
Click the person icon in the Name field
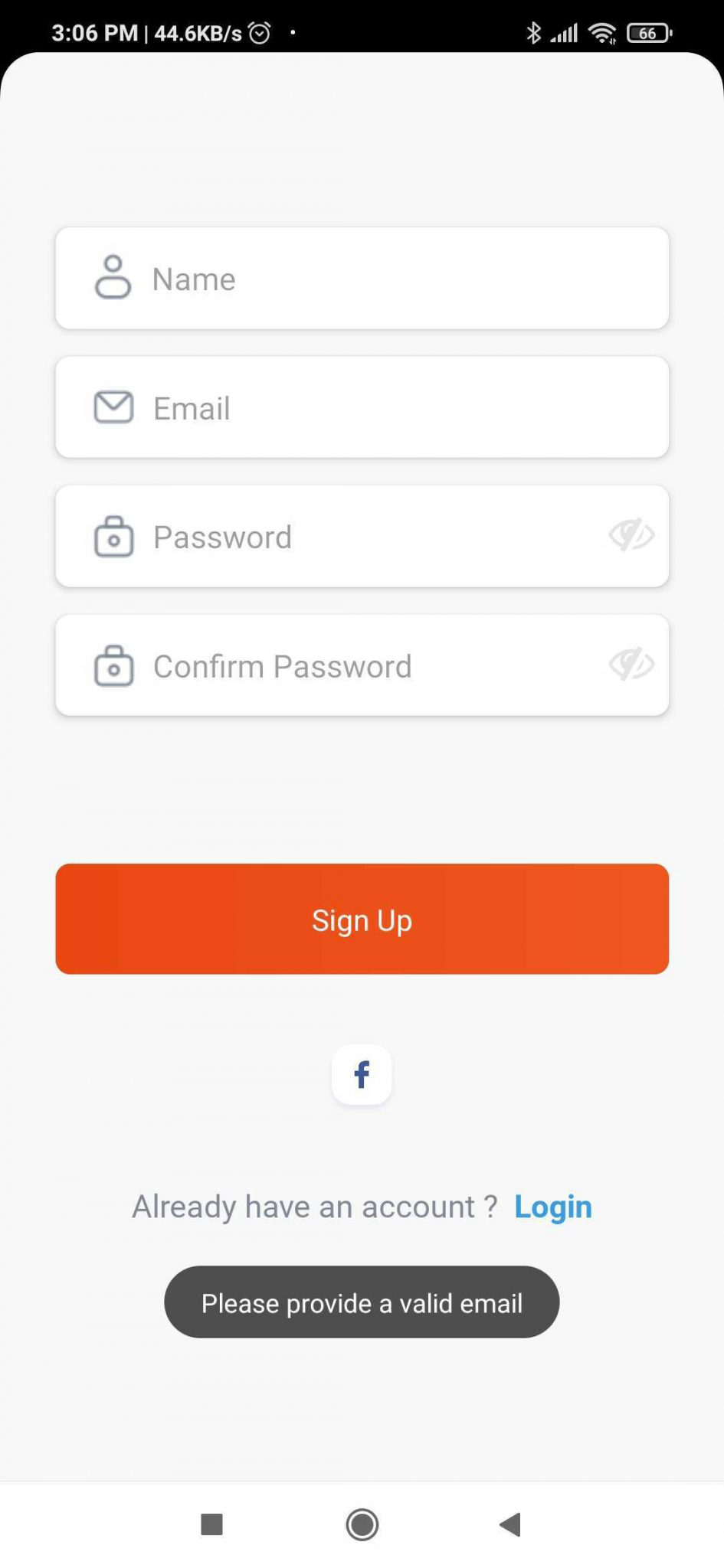tap(113, 279)
